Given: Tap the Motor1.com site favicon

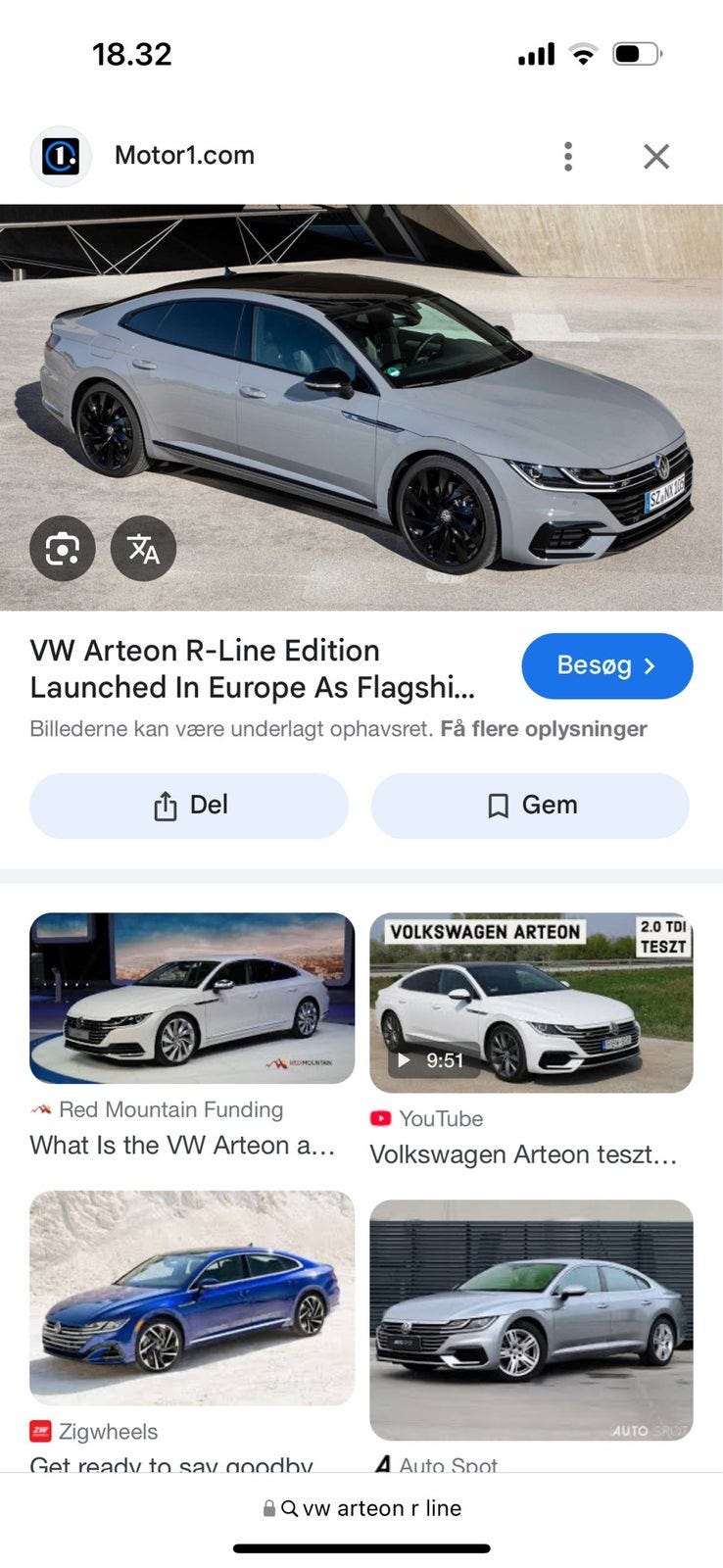Looking at the screenshot, I should (60, 154).
